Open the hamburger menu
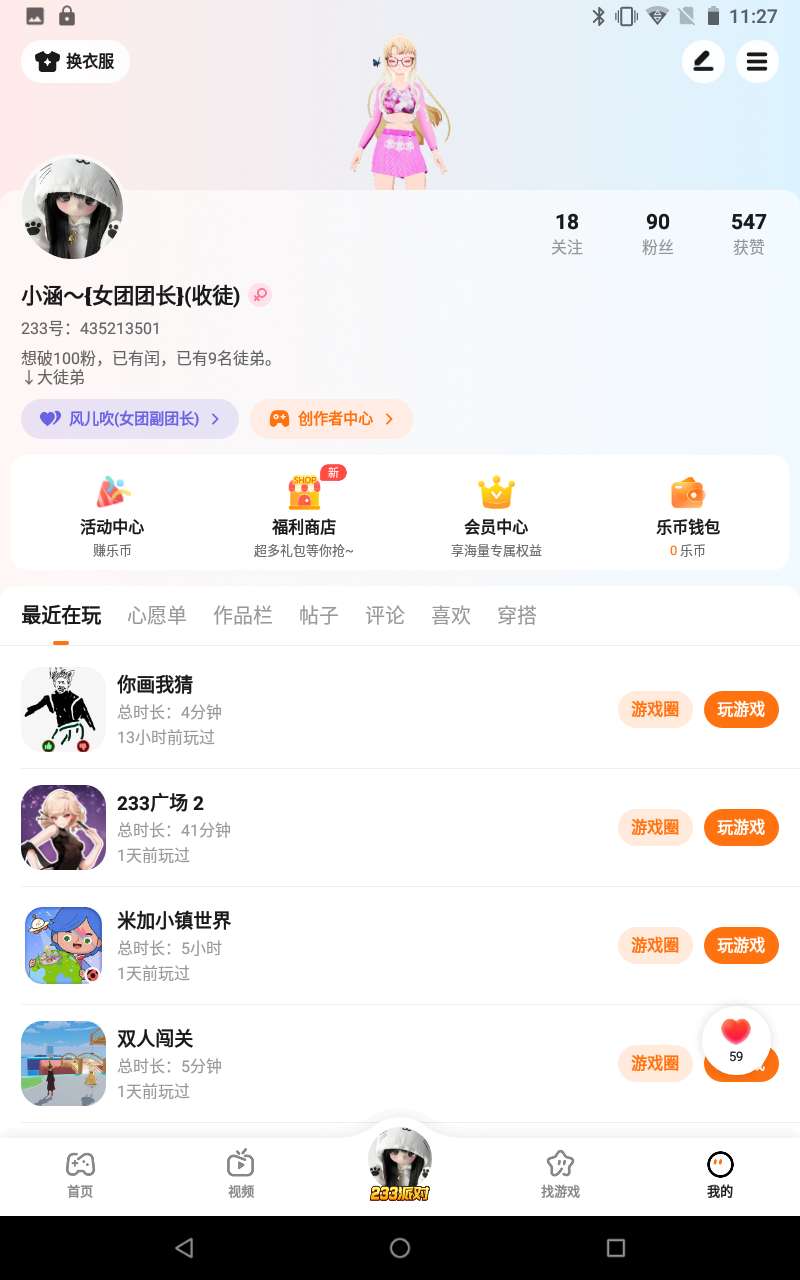This screenshot has height=1280, width=800. (757, 62)
